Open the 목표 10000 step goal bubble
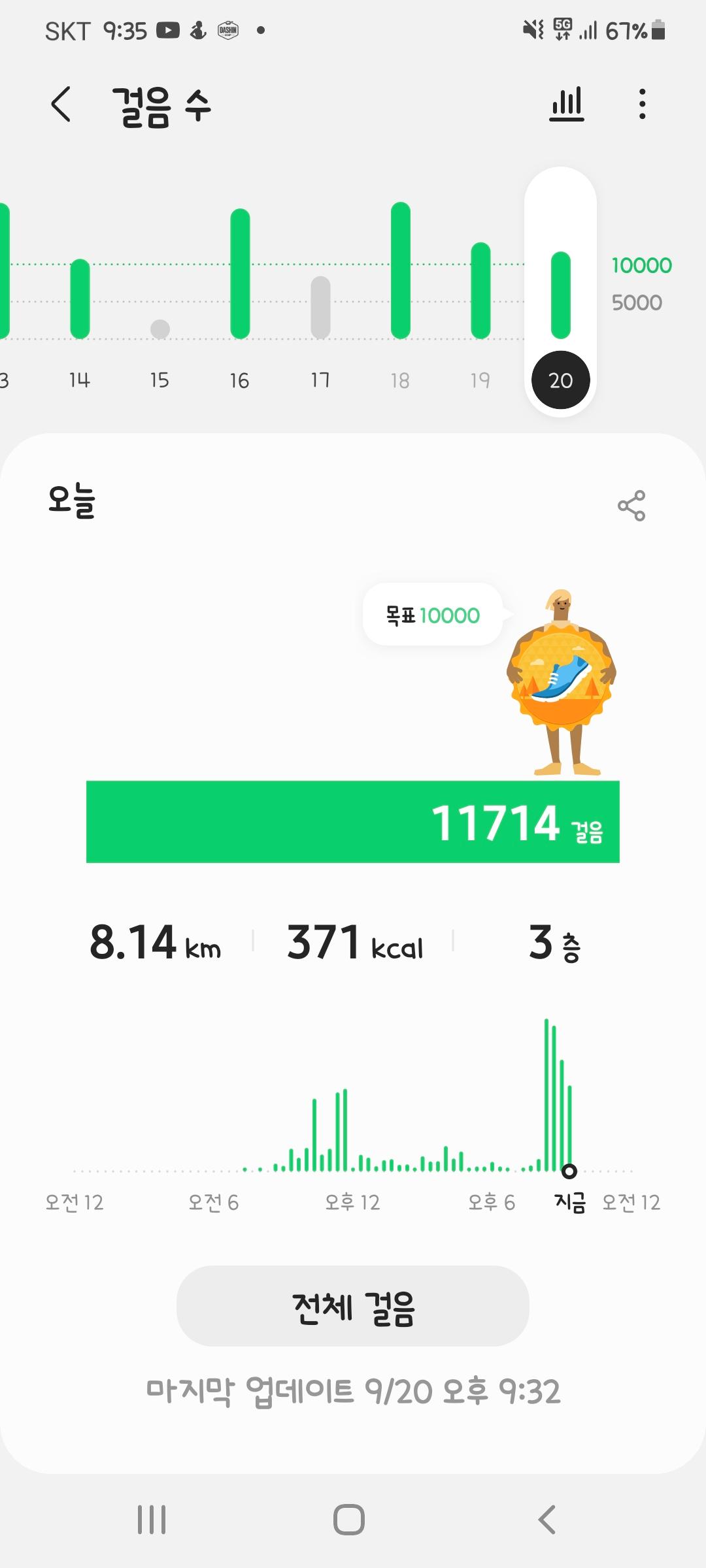 [x=433, y=615]
